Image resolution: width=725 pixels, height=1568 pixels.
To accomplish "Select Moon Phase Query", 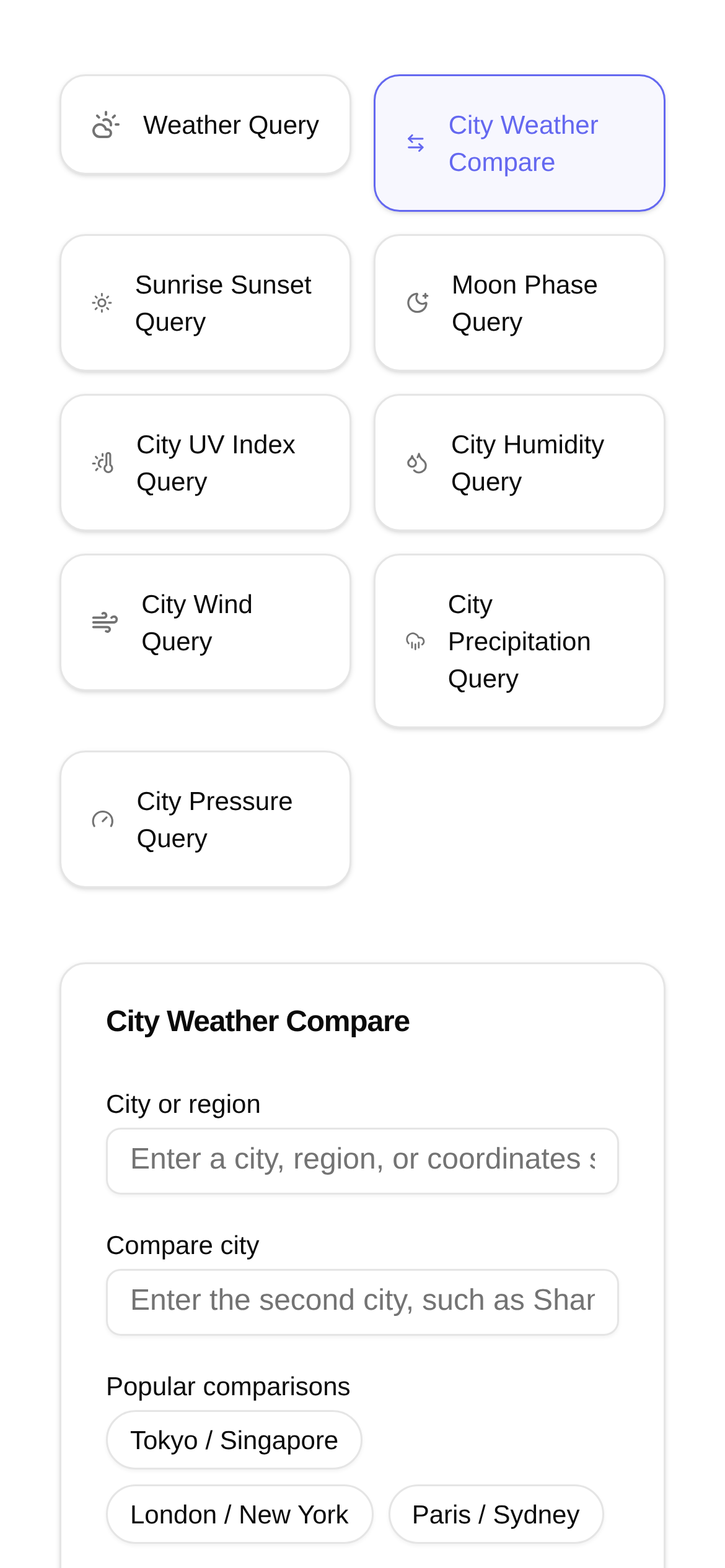I will coord(519,303).
